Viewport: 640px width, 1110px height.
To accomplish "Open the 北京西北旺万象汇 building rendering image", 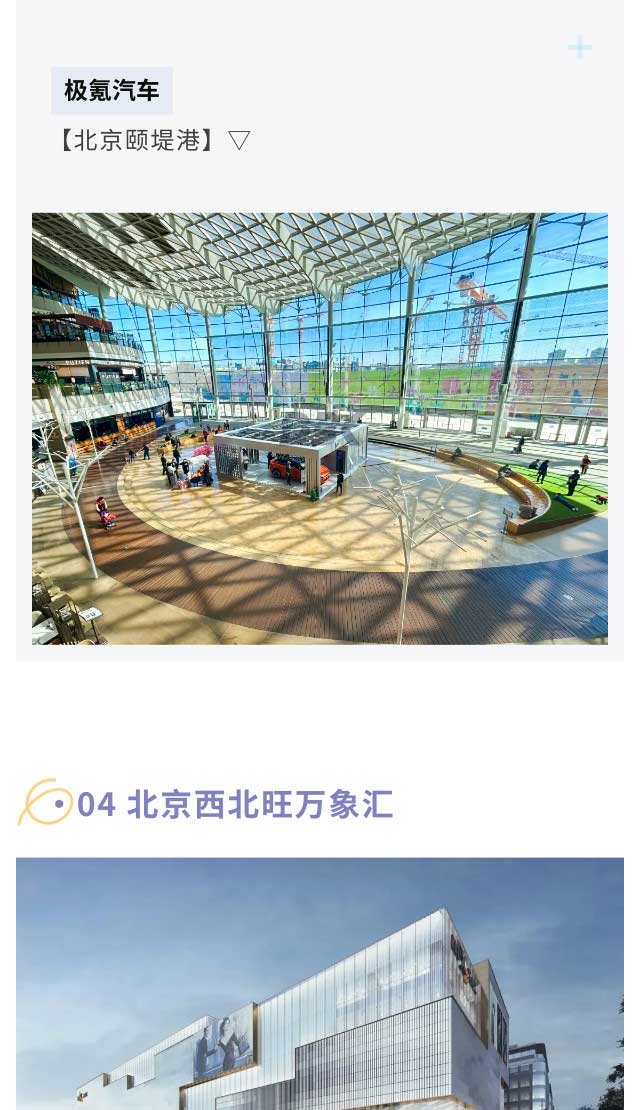I will click(320, 985).
